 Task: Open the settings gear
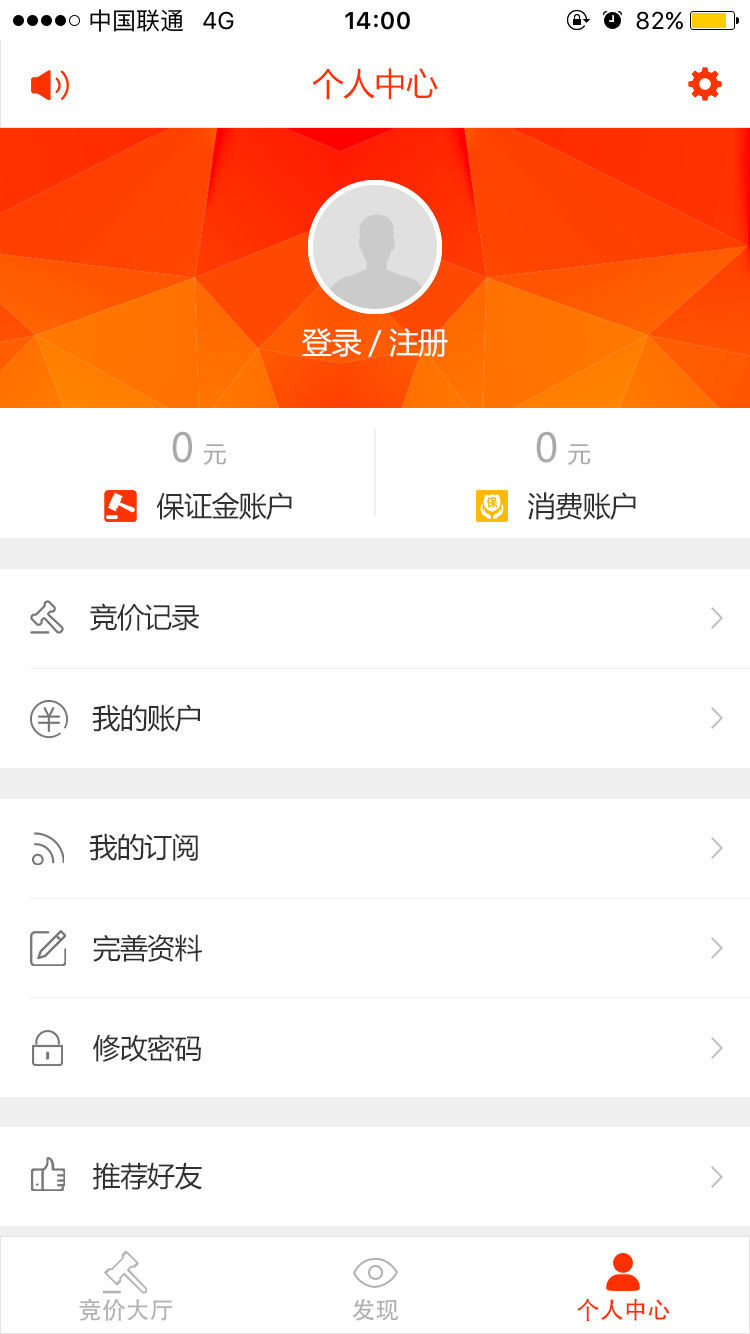pyautogui.click(x=705, y=84)
